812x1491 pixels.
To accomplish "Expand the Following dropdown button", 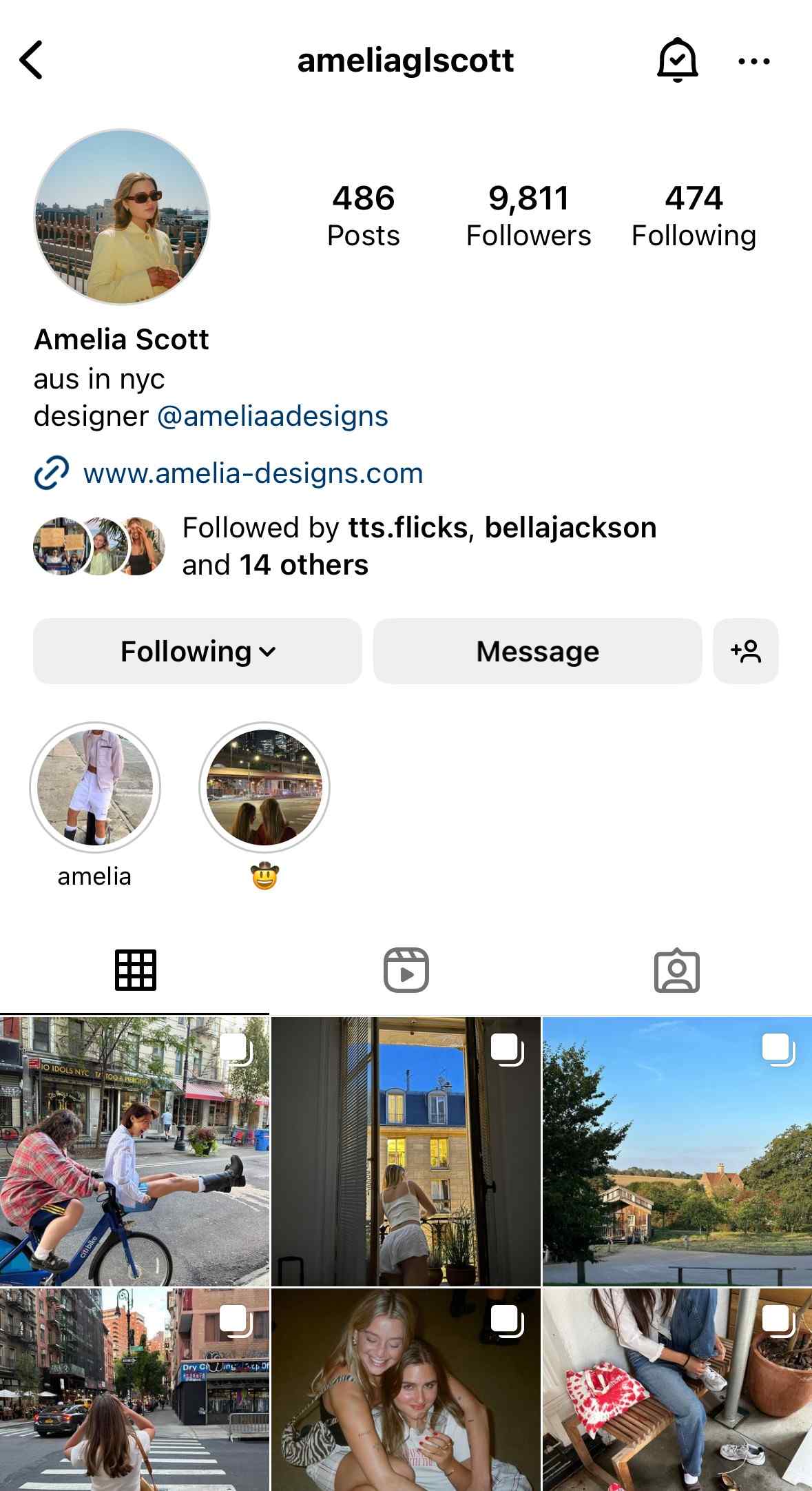I will (198, 651).
